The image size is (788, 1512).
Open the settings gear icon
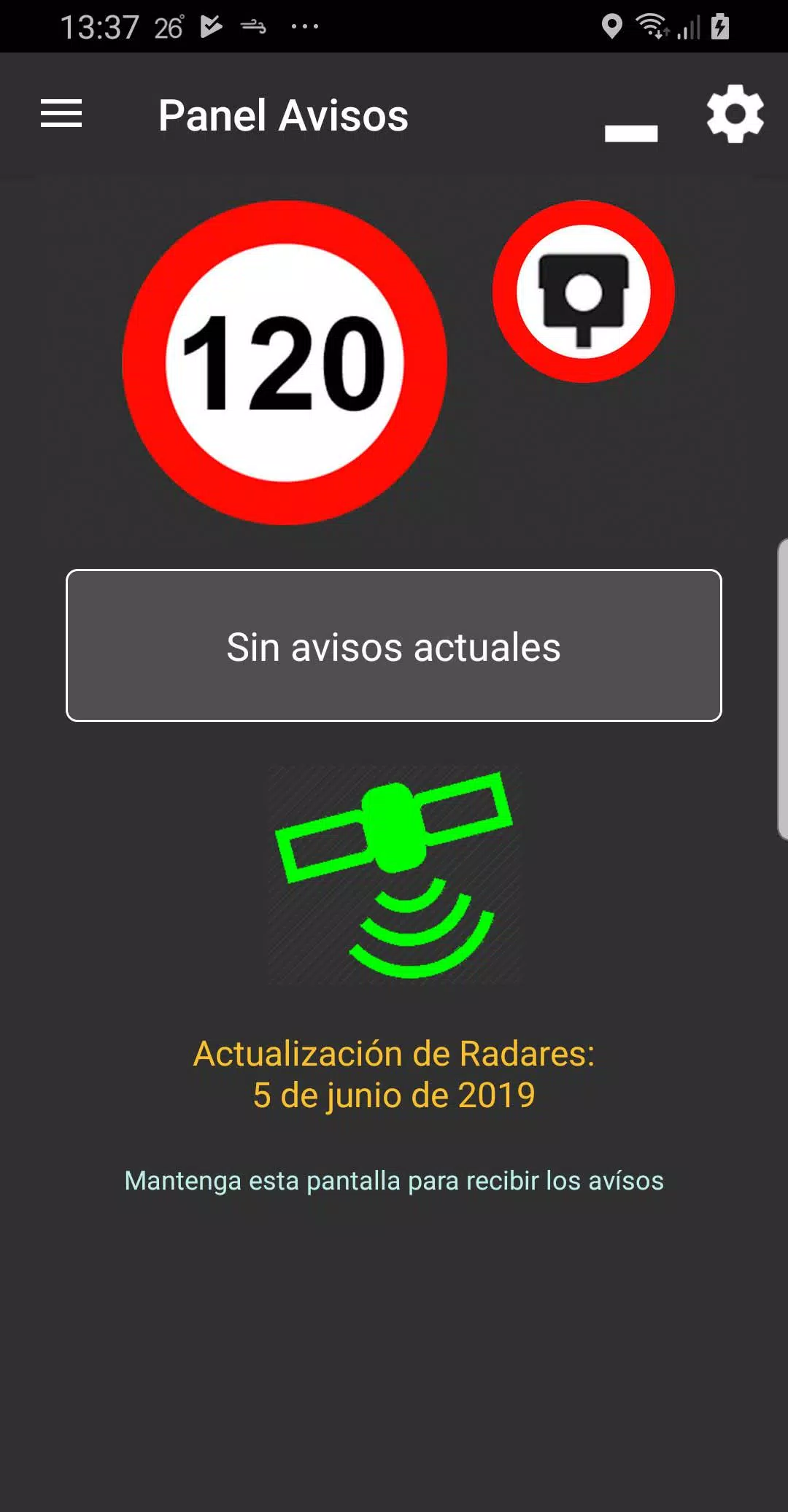pos(734,115)
